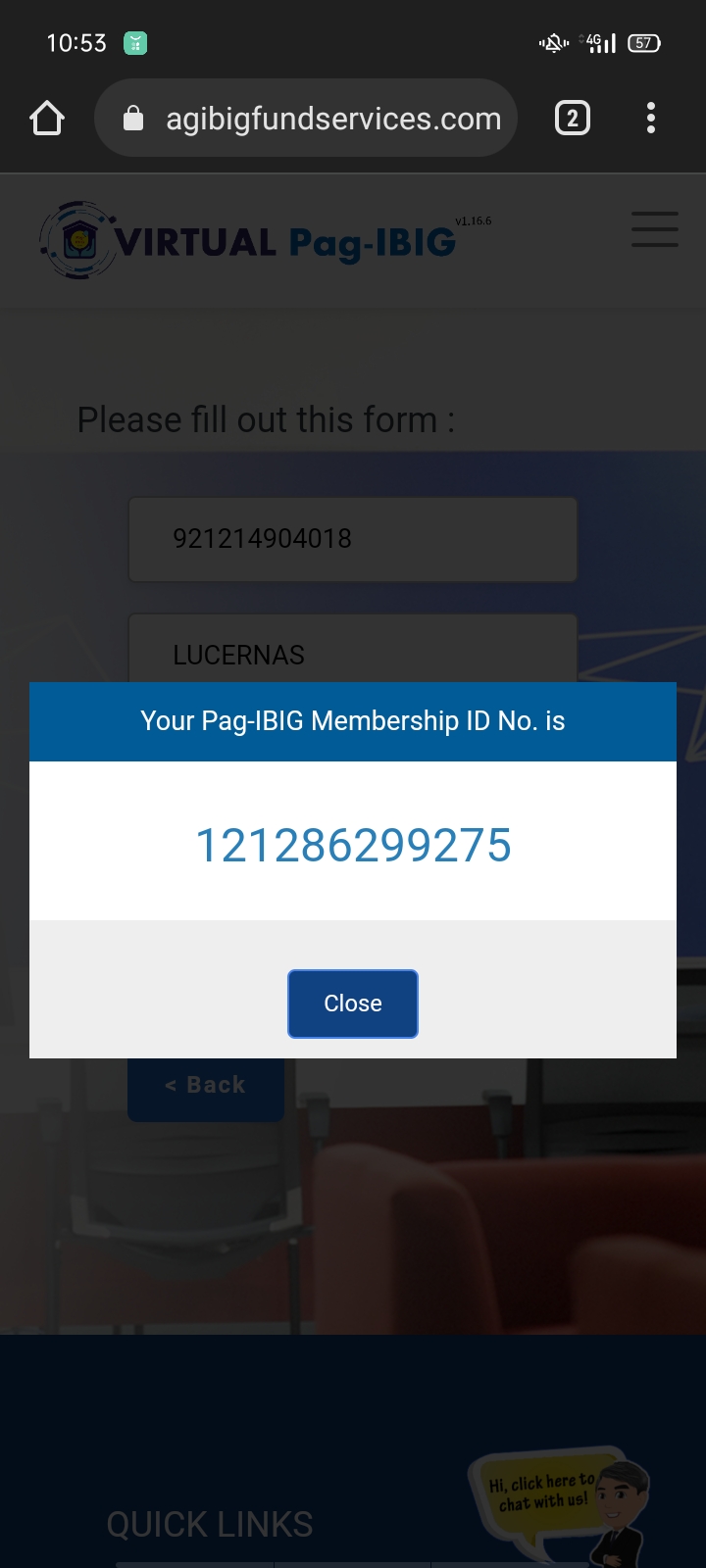
Task: Open Chrome's three-dot overflow menu
Action: (651, 119)
